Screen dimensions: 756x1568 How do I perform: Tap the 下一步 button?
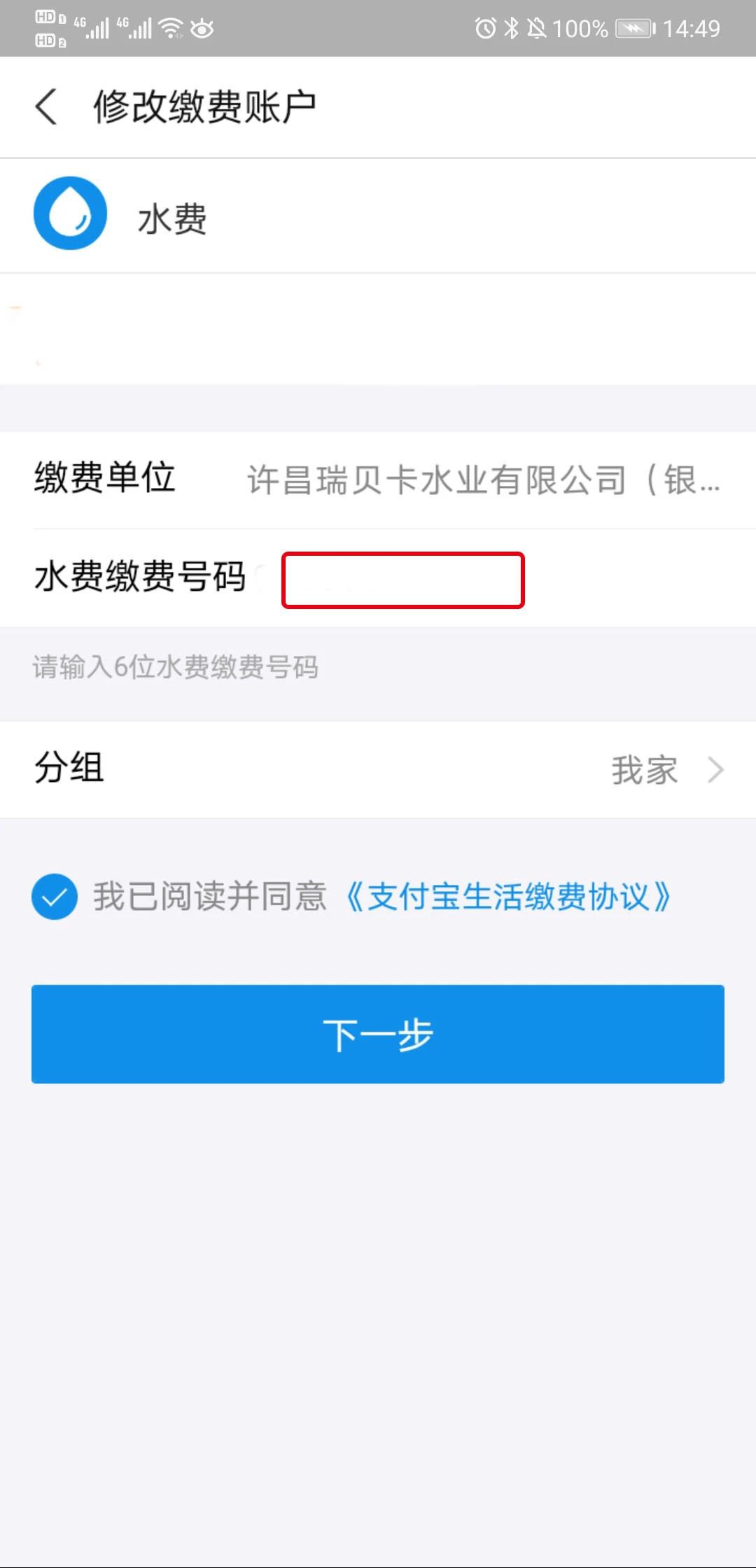pos(378,1034)
